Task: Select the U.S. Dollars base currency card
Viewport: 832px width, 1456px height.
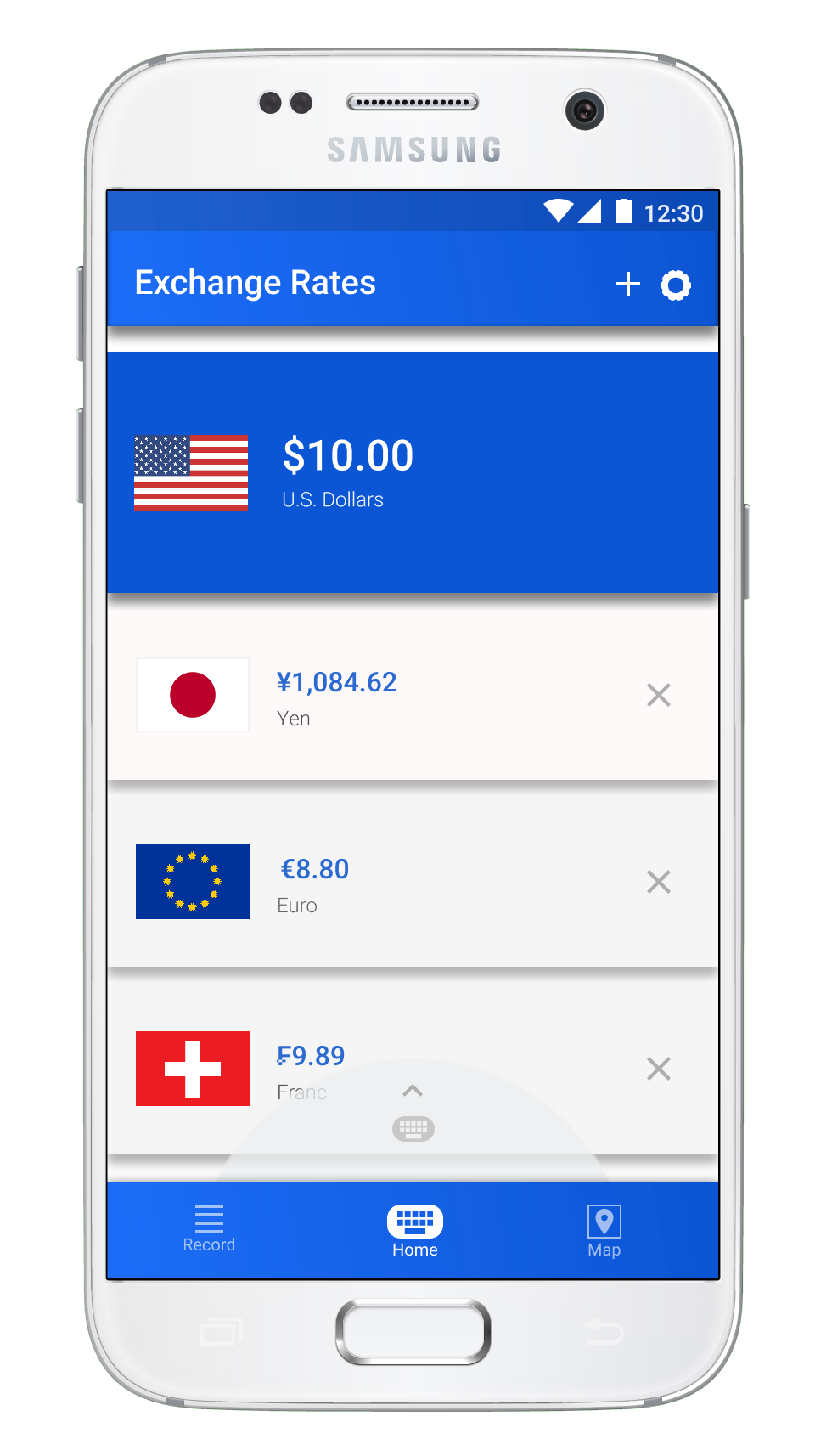Action: pyautogui.click(x=413, y=472)
